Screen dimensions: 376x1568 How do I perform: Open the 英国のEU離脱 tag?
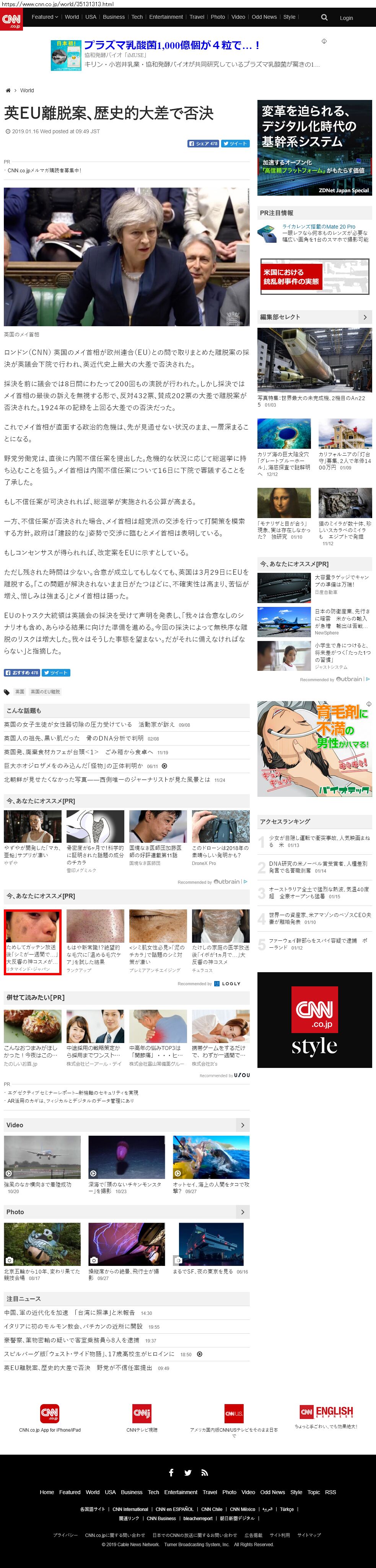(45, 692)
